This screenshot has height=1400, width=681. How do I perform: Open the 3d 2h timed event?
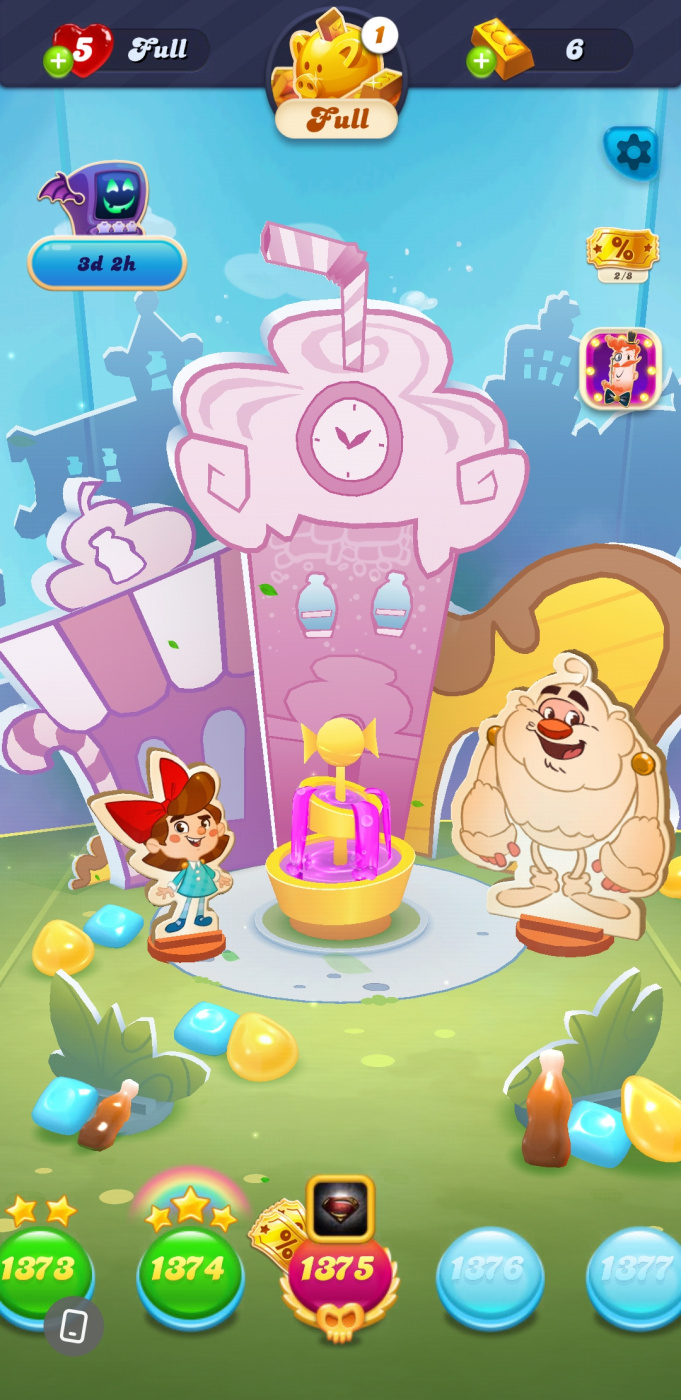click(106, 263)
